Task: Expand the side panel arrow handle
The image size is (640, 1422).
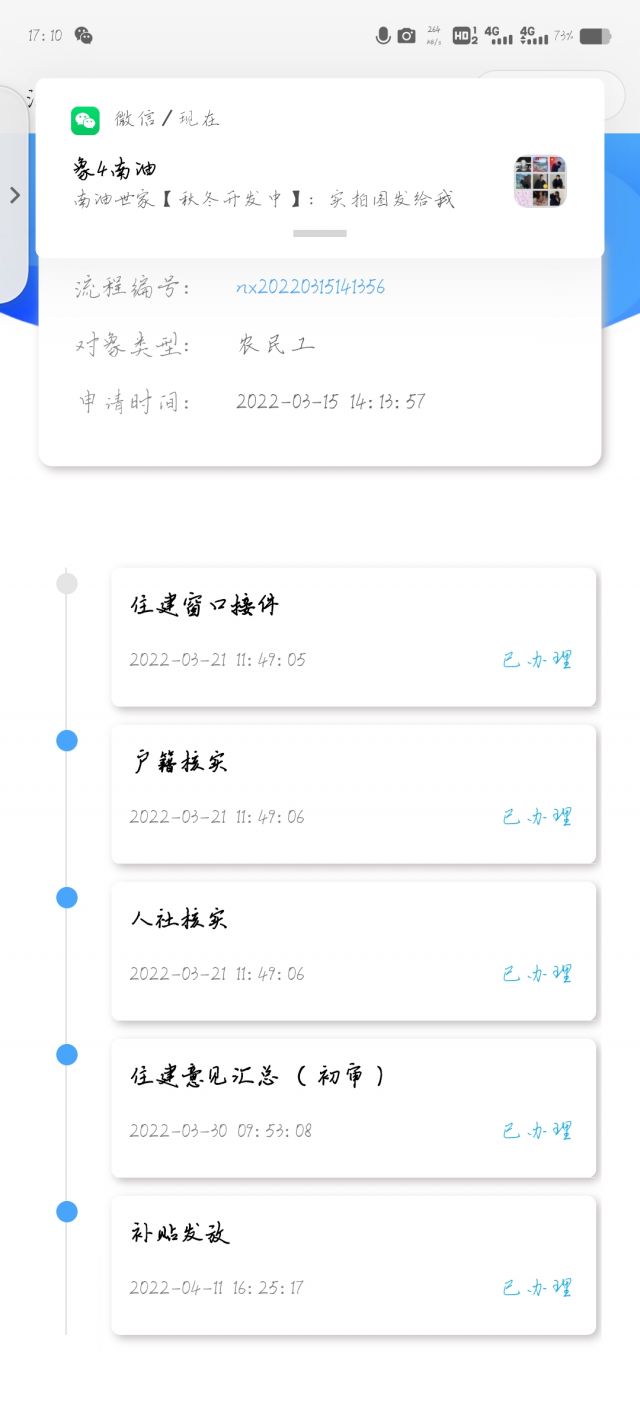Action: (x=14, y=195)
